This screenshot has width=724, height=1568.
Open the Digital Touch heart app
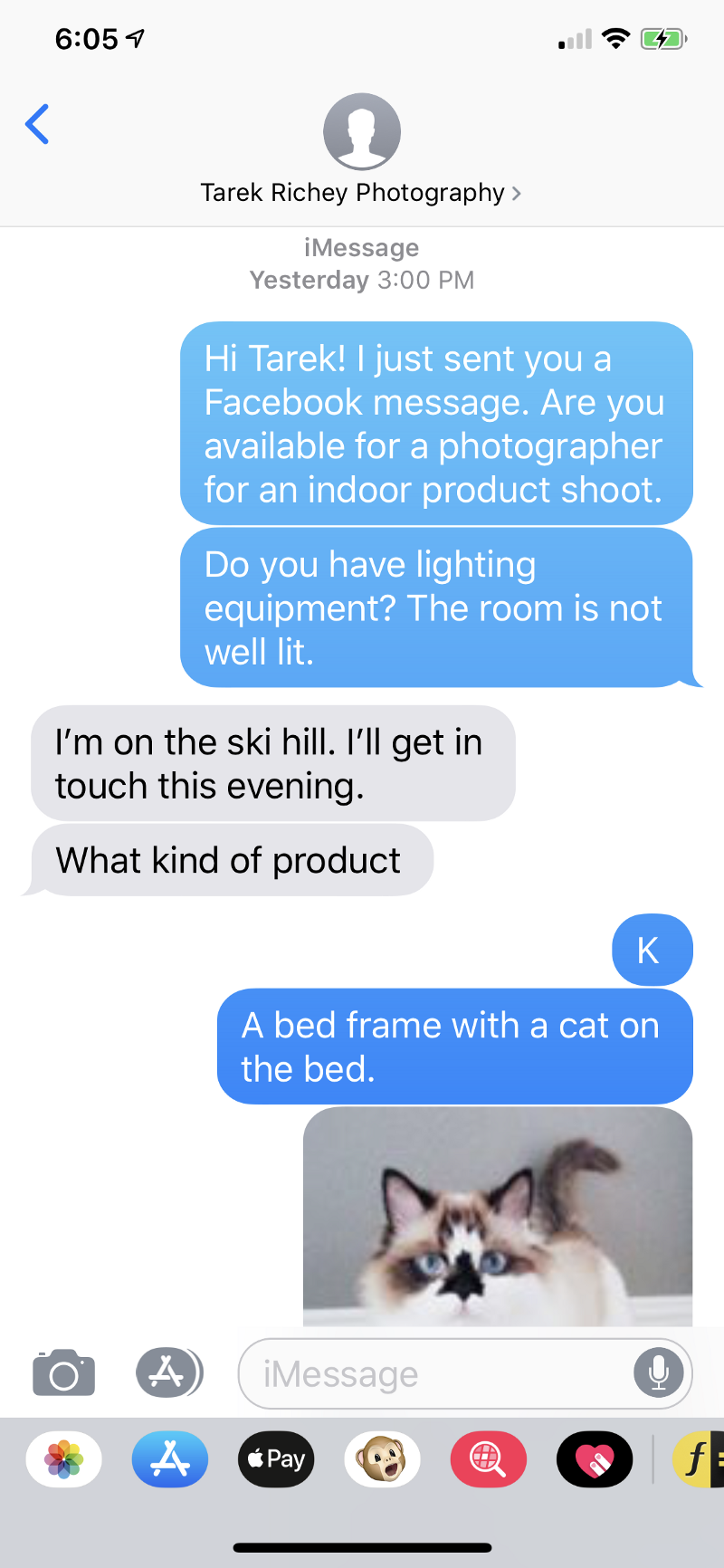[595, 1459]
